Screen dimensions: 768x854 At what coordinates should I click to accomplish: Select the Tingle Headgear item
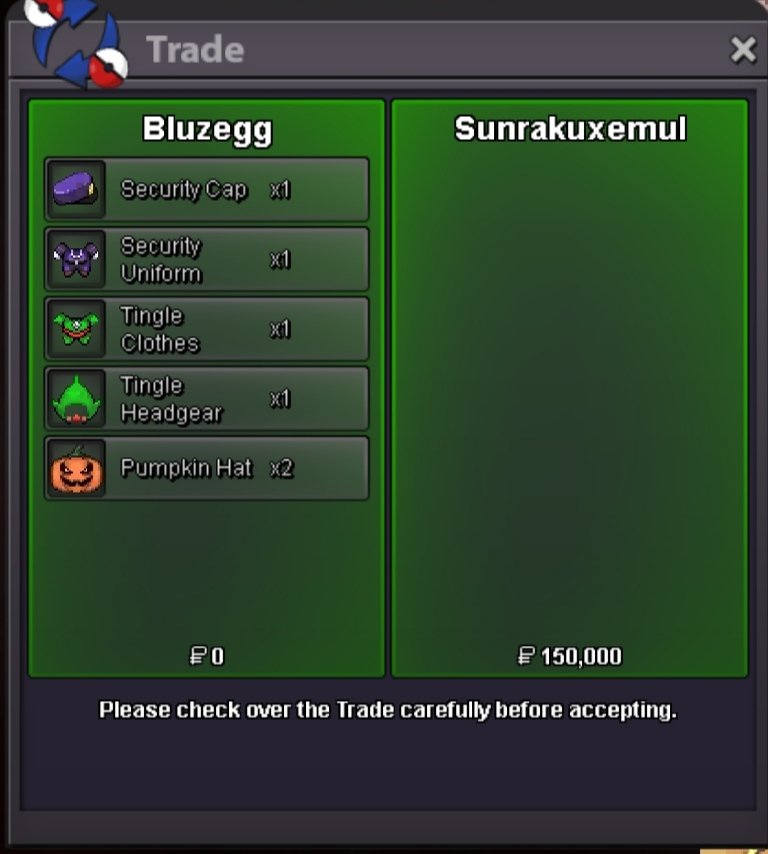click(206, 399)
